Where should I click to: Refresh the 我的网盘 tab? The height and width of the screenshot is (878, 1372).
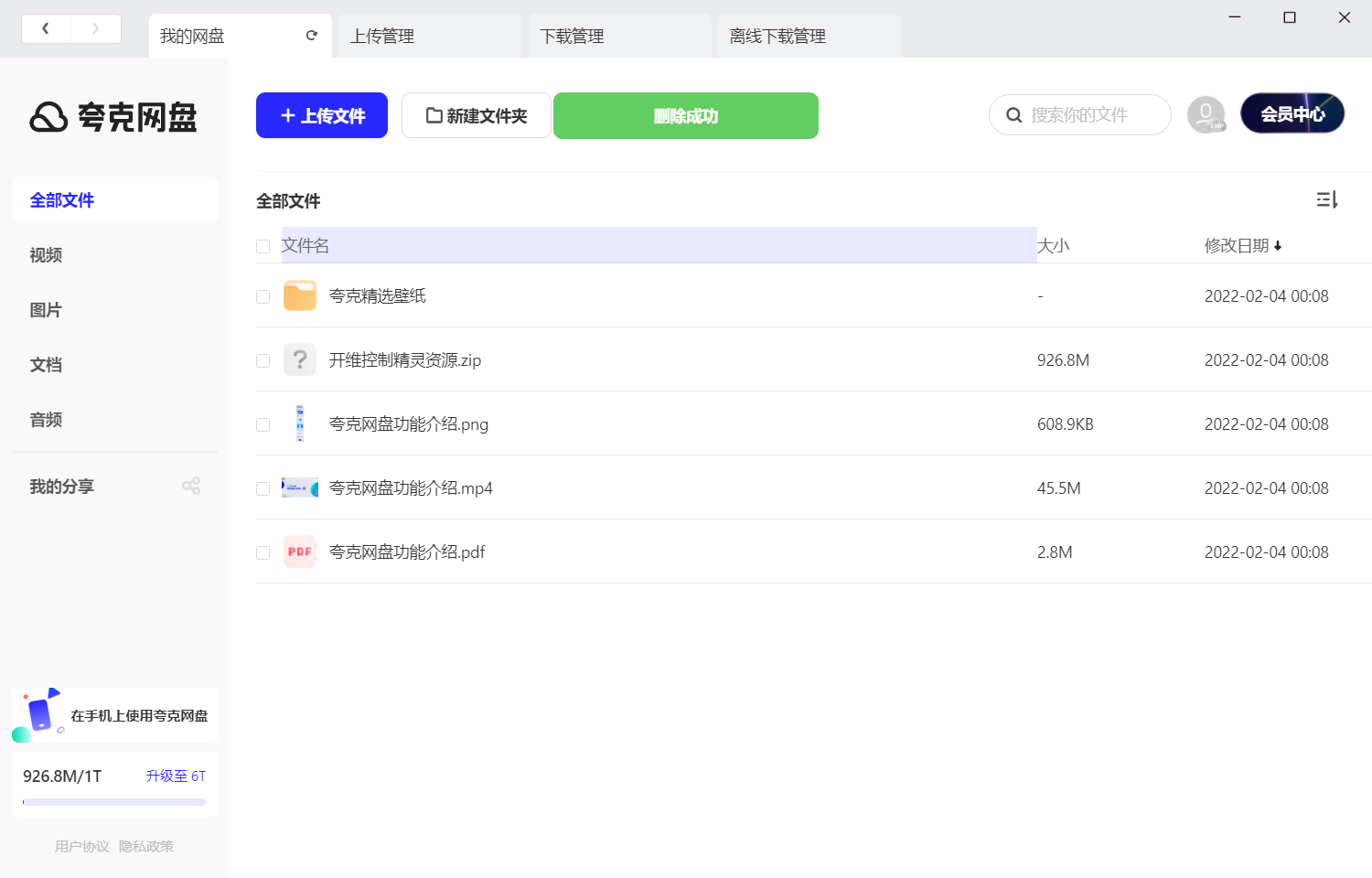pos(312,36)
